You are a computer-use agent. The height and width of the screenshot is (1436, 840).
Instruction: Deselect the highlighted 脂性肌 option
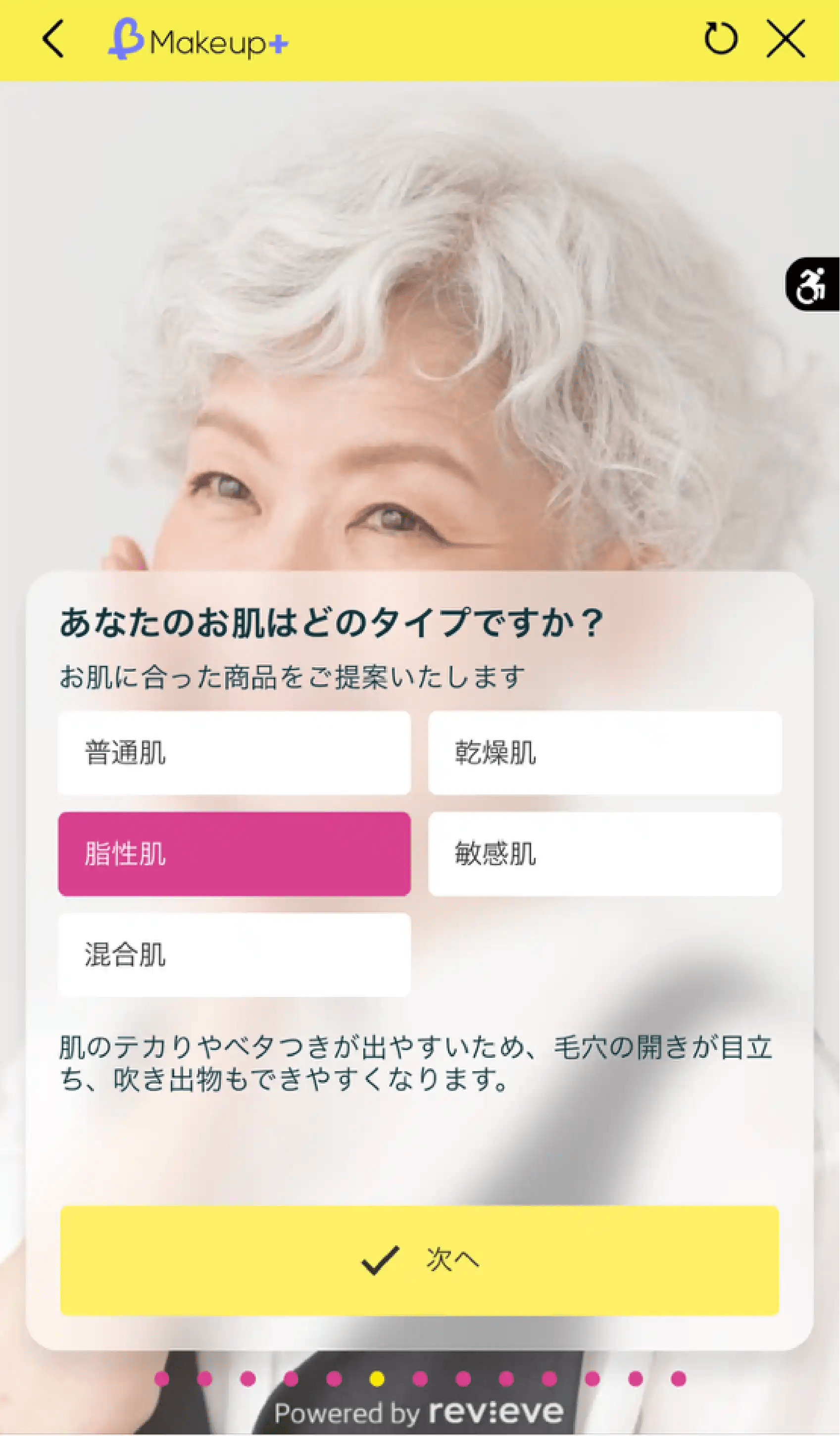[234, 853]
